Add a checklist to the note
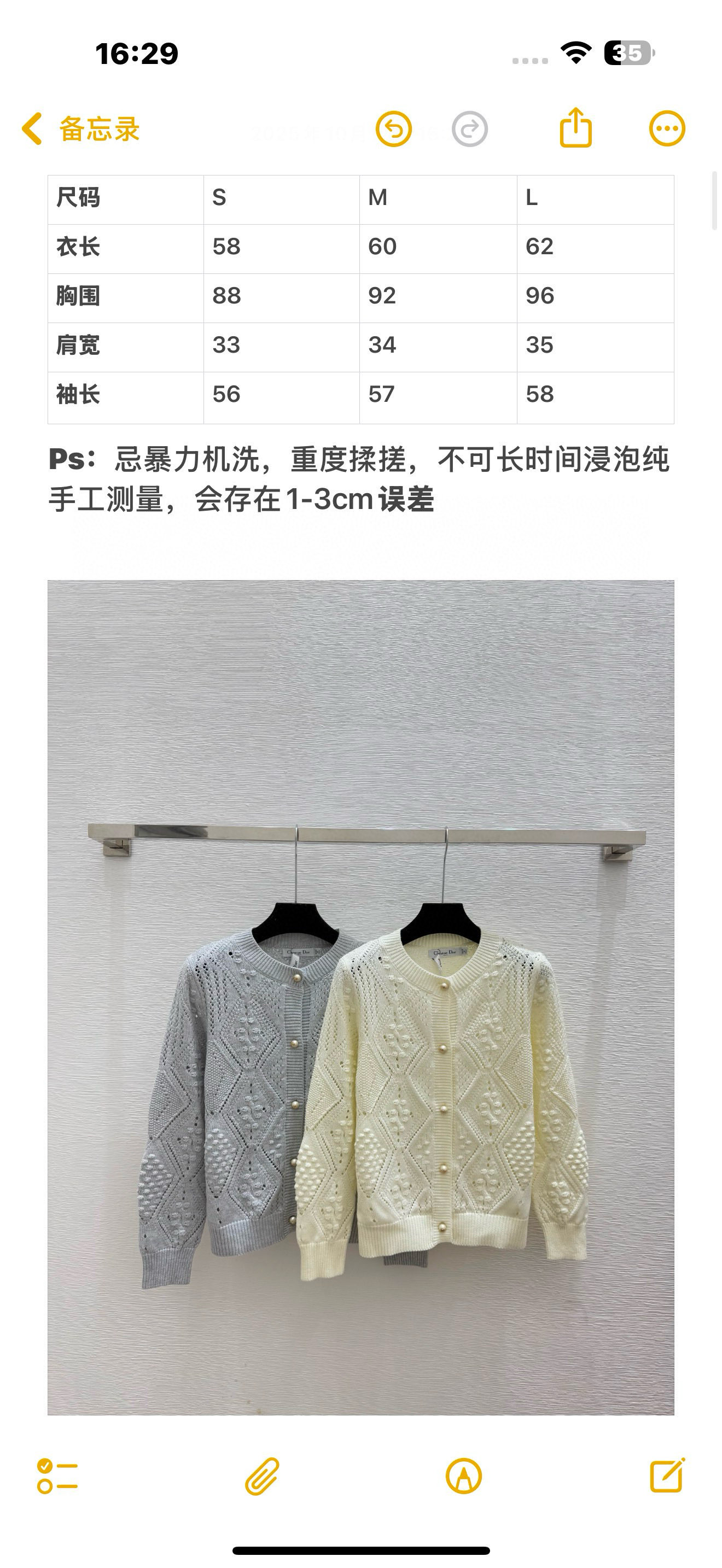 point(57,1476)
